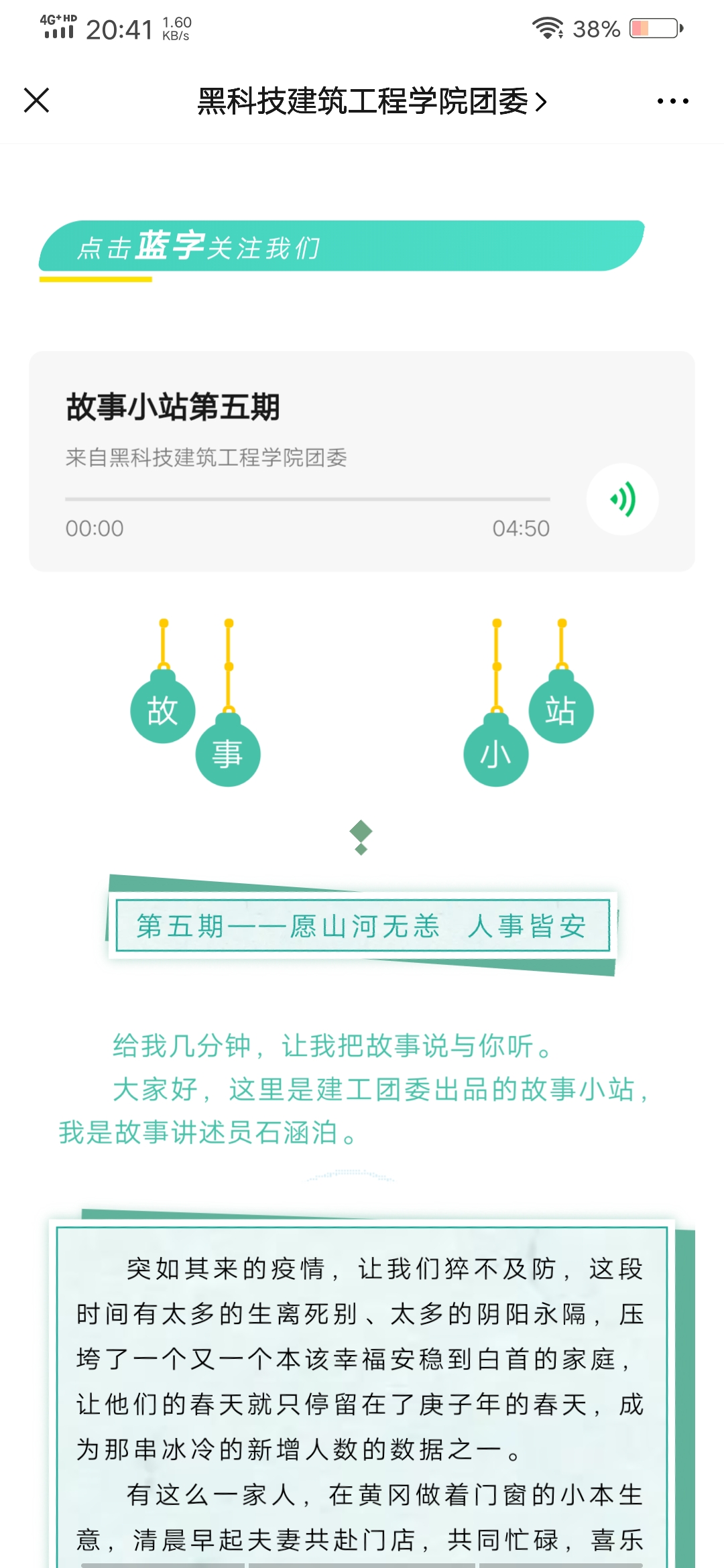Viewport: 724px width, 1568px height.
Task: Play the 故事小站第五期 audio
Action: click(x=622, y=499)
